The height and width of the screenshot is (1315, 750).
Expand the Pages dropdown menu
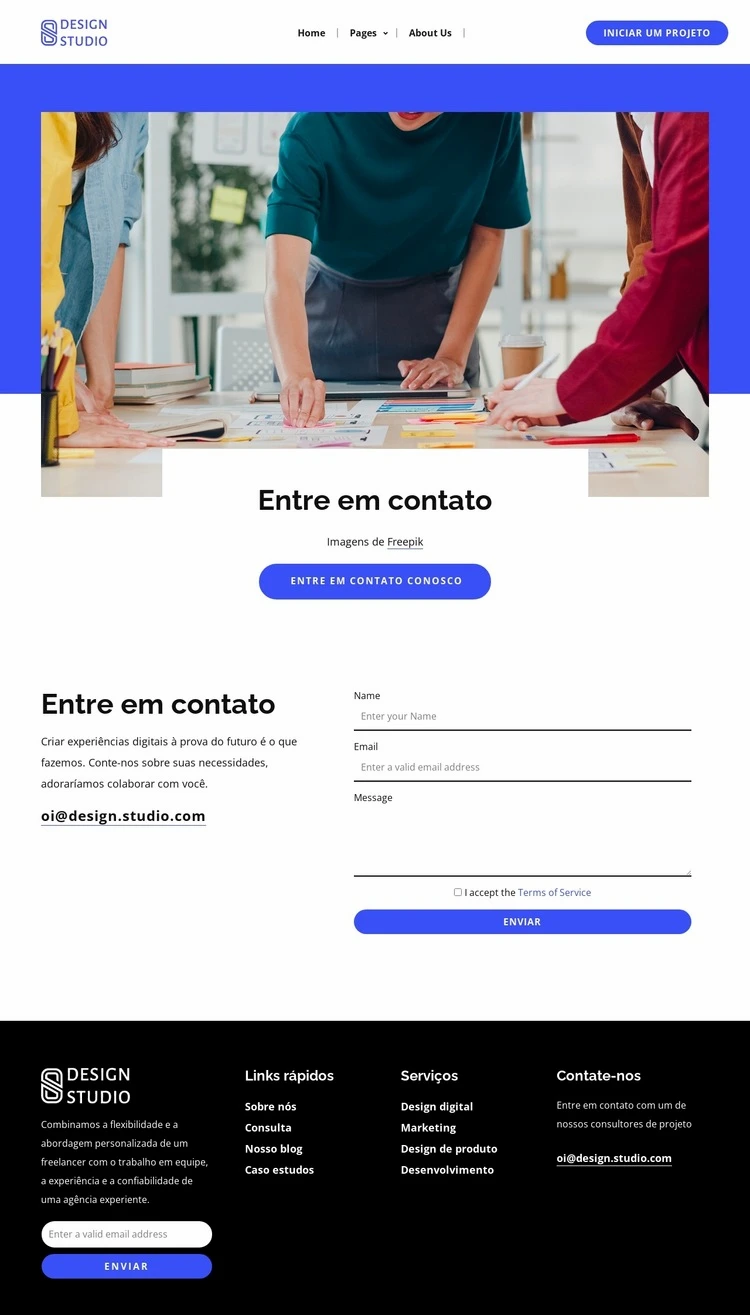click(x=368, y=33)
